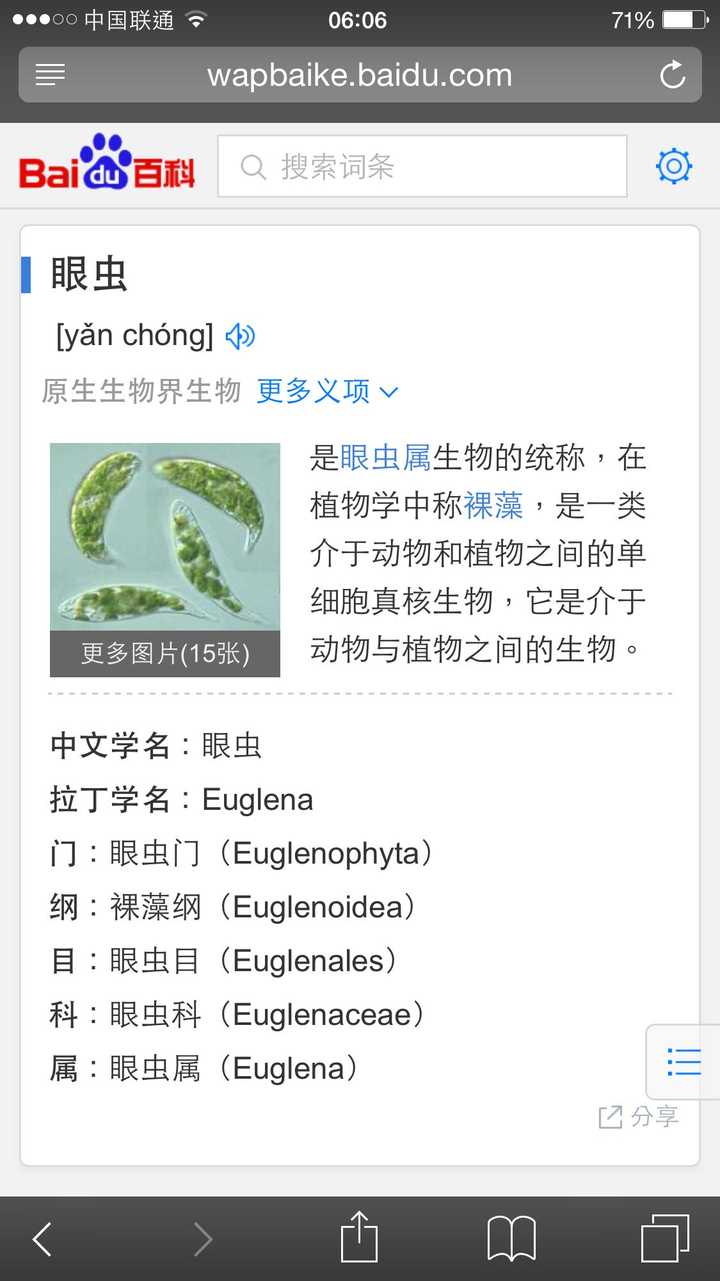Tap the Safari reader view icon
This screenshot has width=720, height=1281.
(x=50, y=75)
